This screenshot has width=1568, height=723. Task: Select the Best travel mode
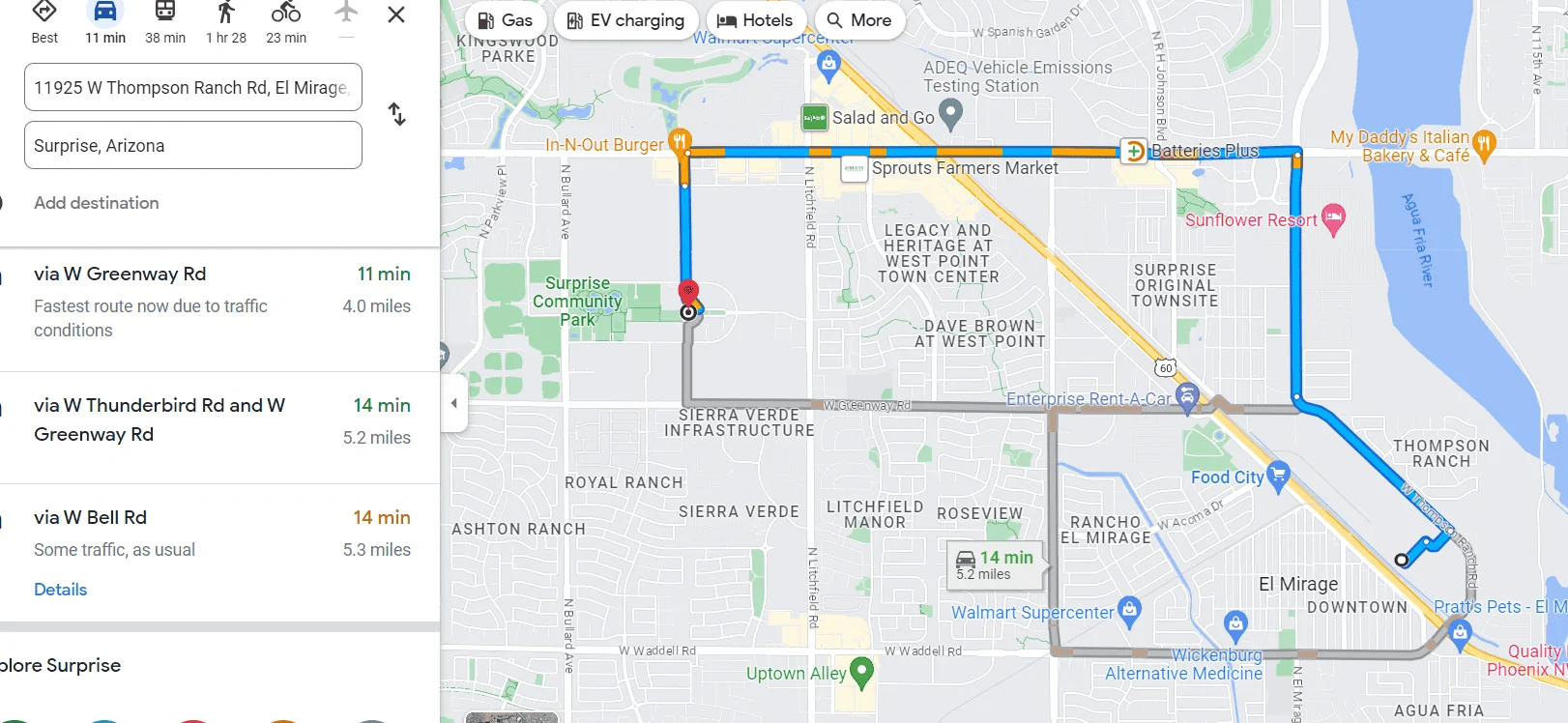click(x=44, y=21)
